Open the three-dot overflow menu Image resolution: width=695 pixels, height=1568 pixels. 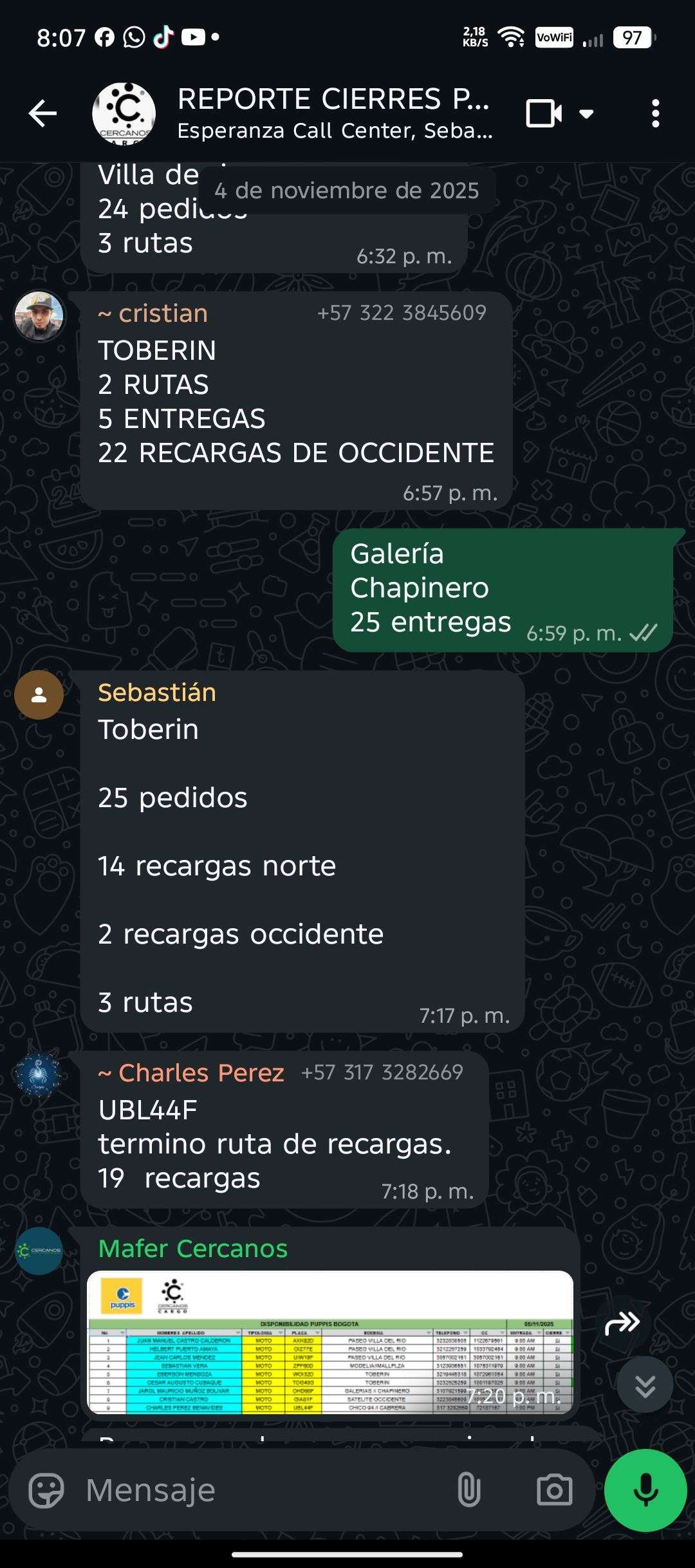pos(655,114)
